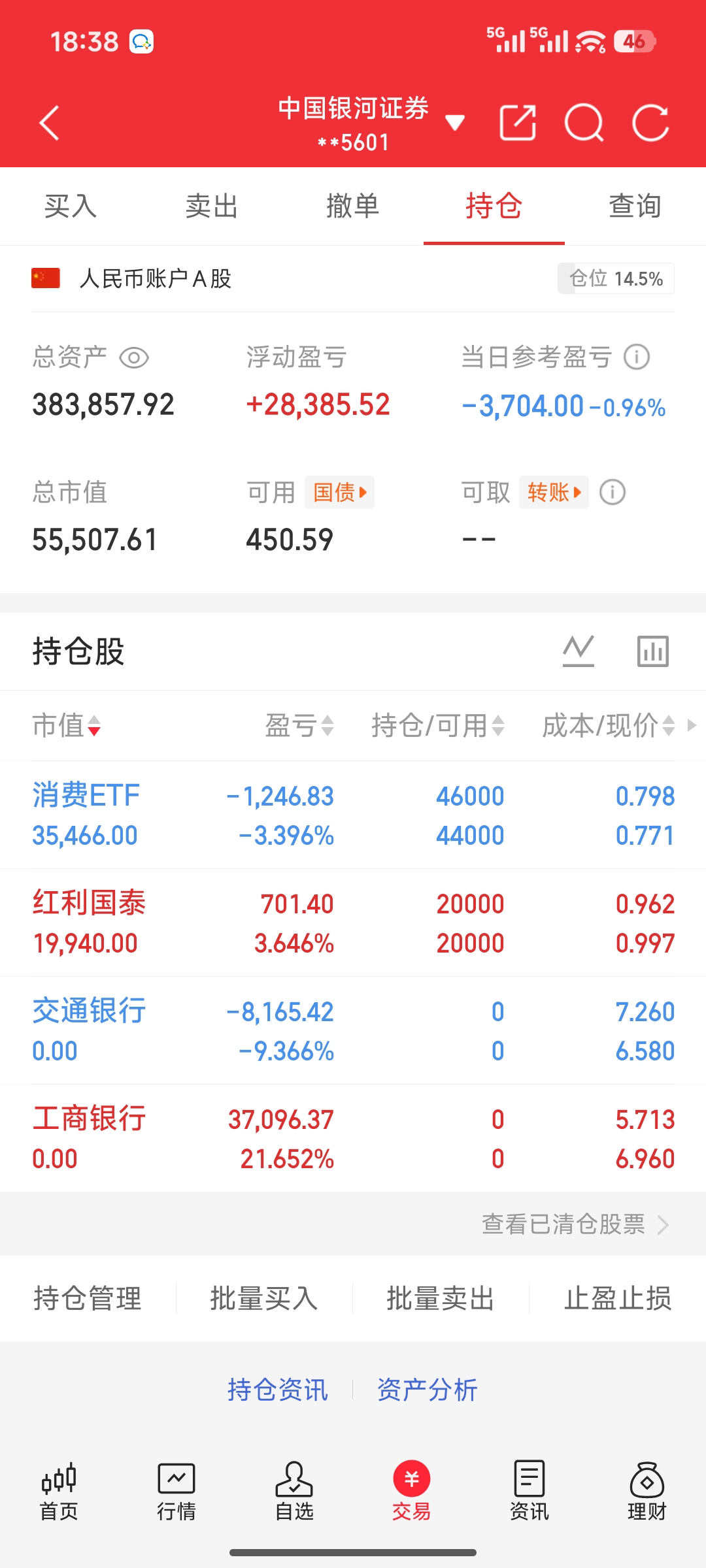This screenshot has height=1568, width=706.
Task: Tap the 转账 transfer button
Action: click(x=554, y=492)
